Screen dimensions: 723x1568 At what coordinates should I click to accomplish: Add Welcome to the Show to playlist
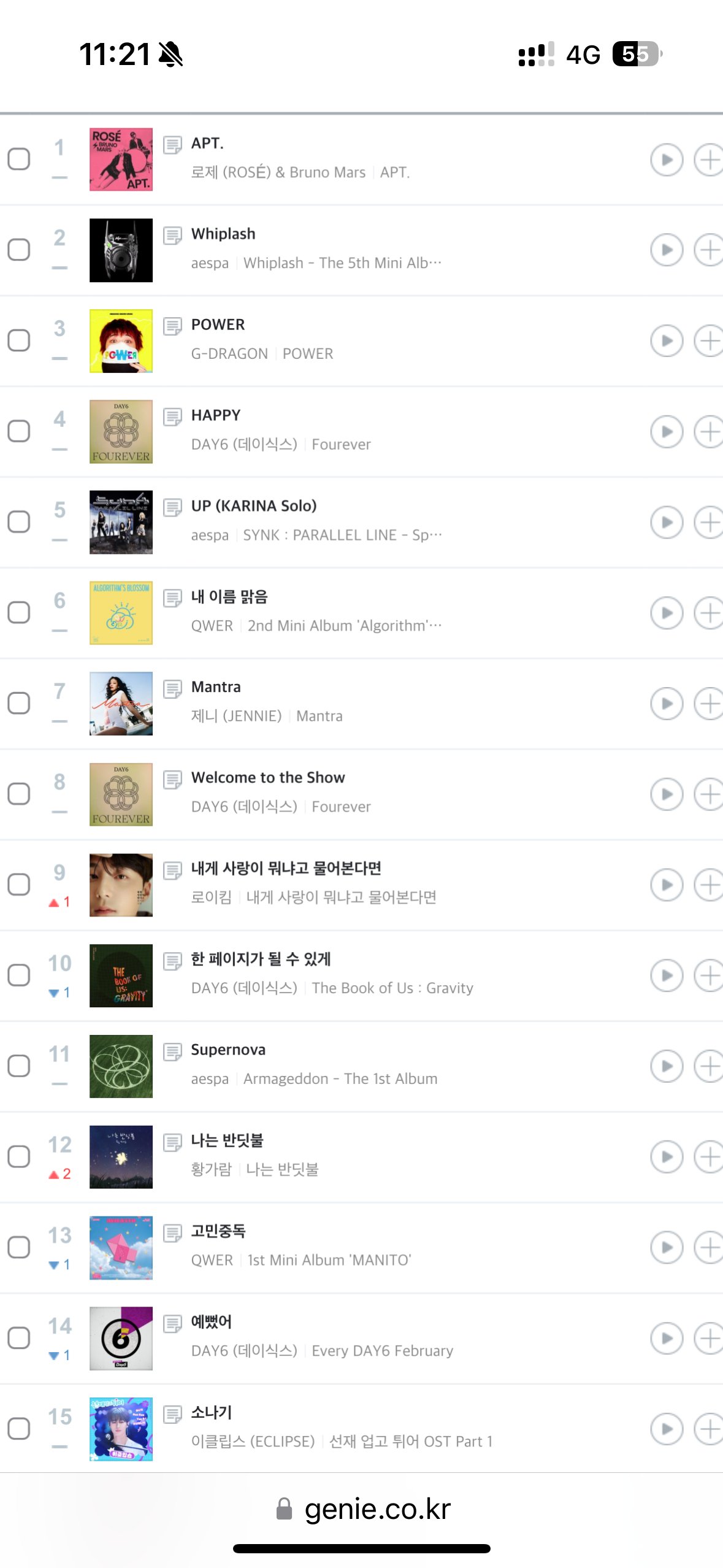tap(709, 794)
